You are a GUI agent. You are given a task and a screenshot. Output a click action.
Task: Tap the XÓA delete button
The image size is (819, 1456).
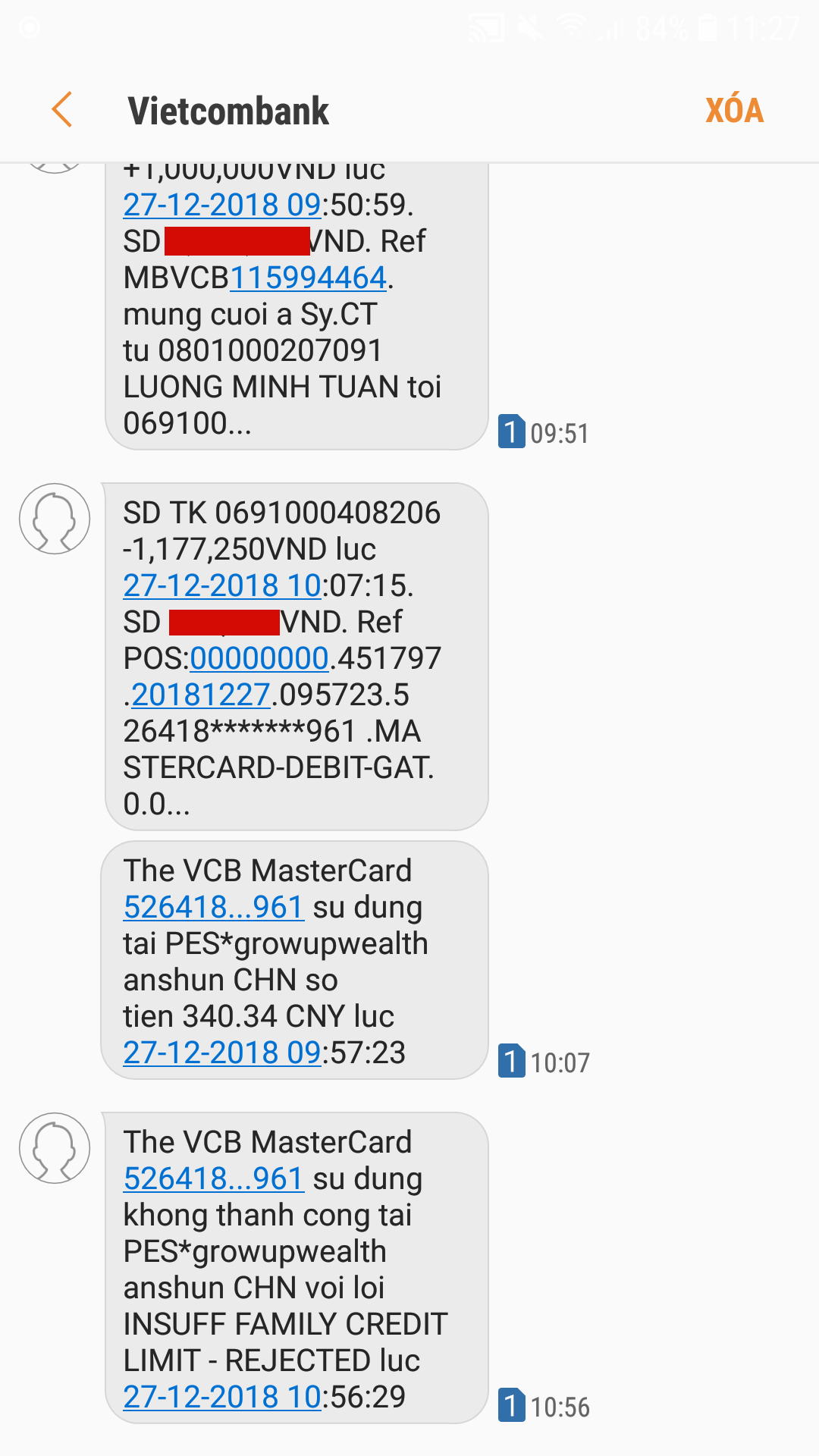733,111
